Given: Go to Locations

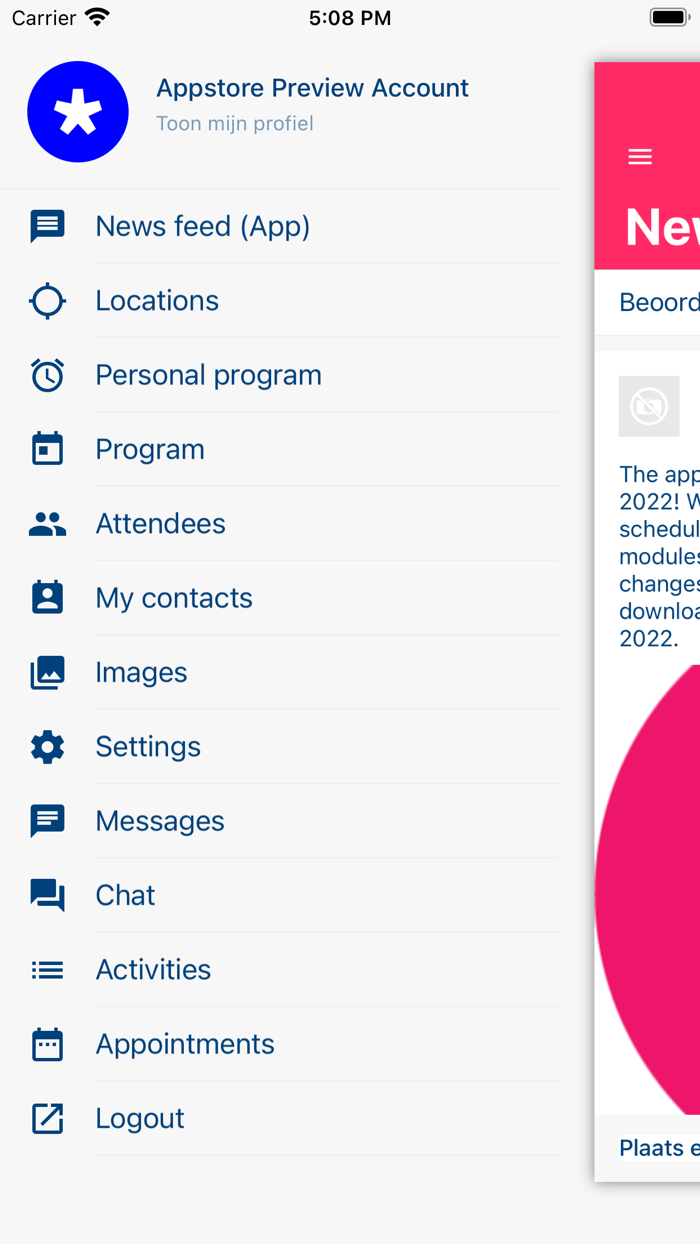Looking at the screenshot, I should tap(157, 301).
